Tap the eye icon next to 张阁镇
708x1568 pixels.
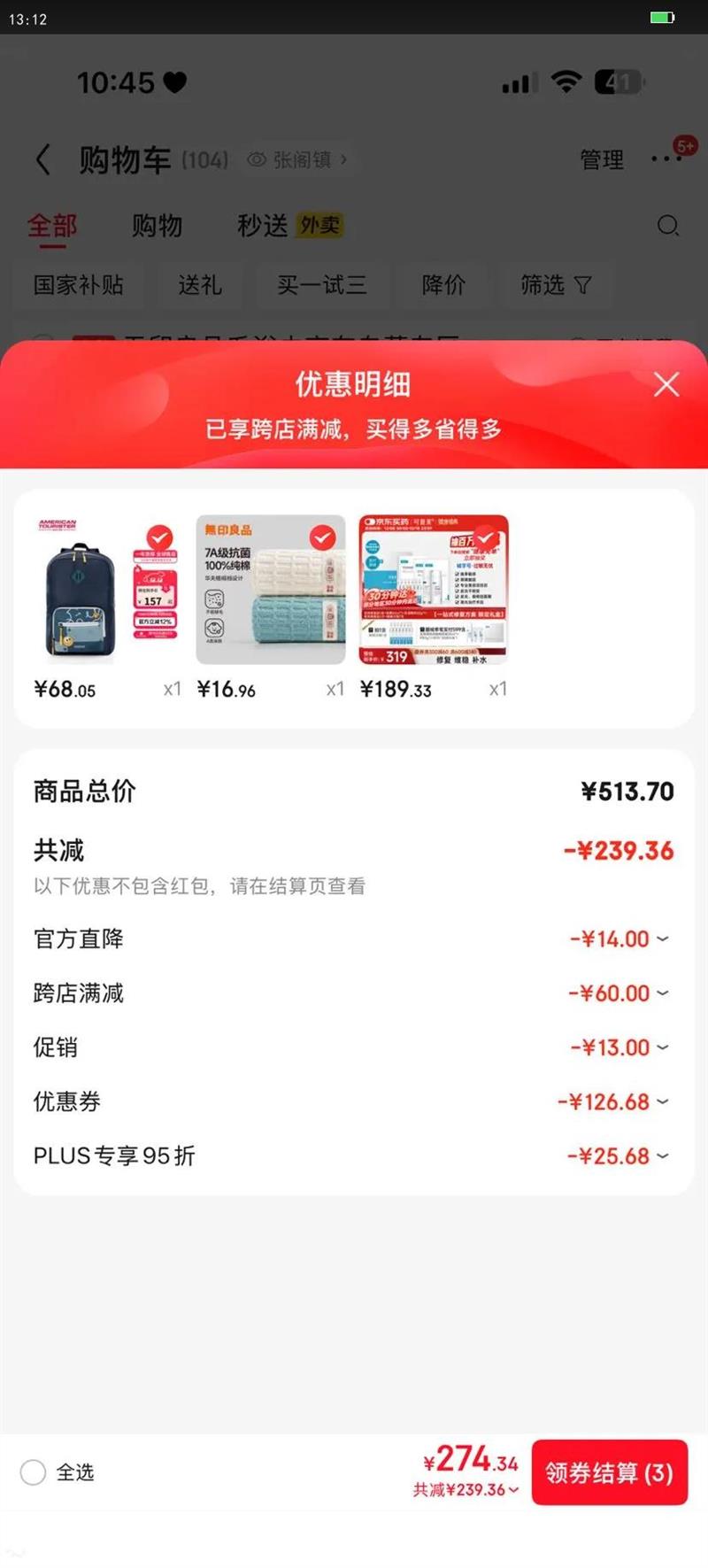pos(256,160)
